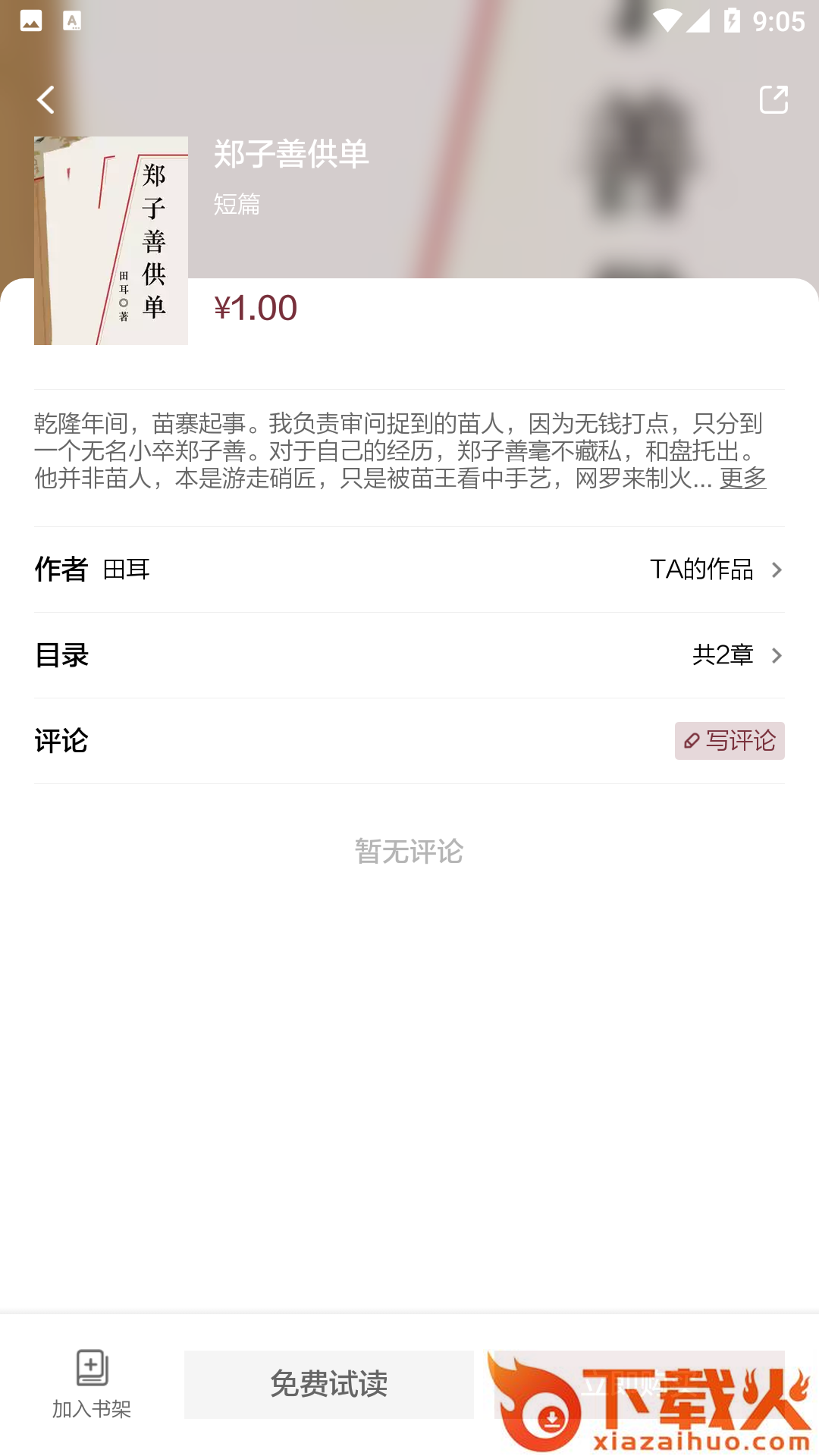The height and width of the screenshot is (1456, 819).
Task: Open the 目录 chapter list
Action: 409,655
